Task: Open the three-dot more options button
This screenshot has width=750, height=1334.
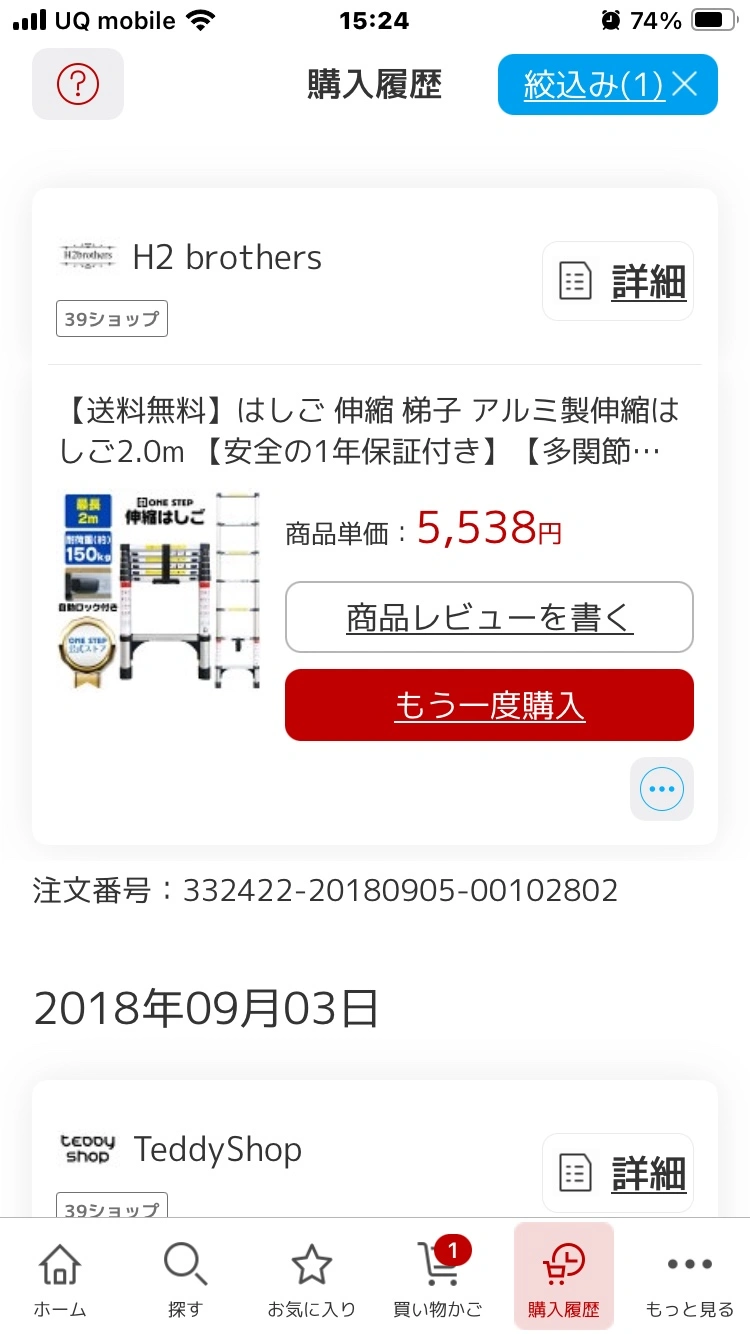Action: (x=661, y=789)
